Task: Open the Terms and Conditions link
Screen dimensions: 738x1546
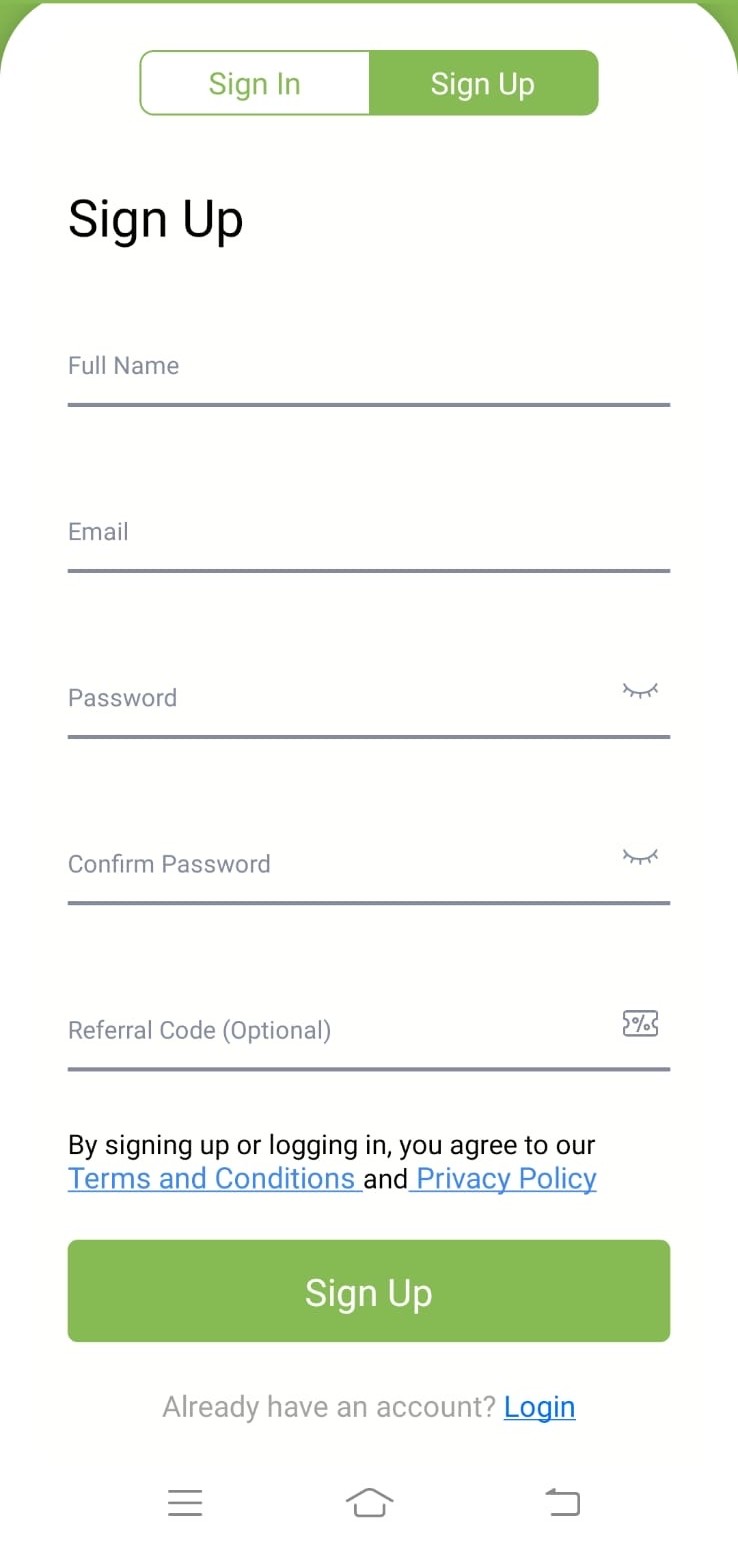Action: pos(214,1179)
